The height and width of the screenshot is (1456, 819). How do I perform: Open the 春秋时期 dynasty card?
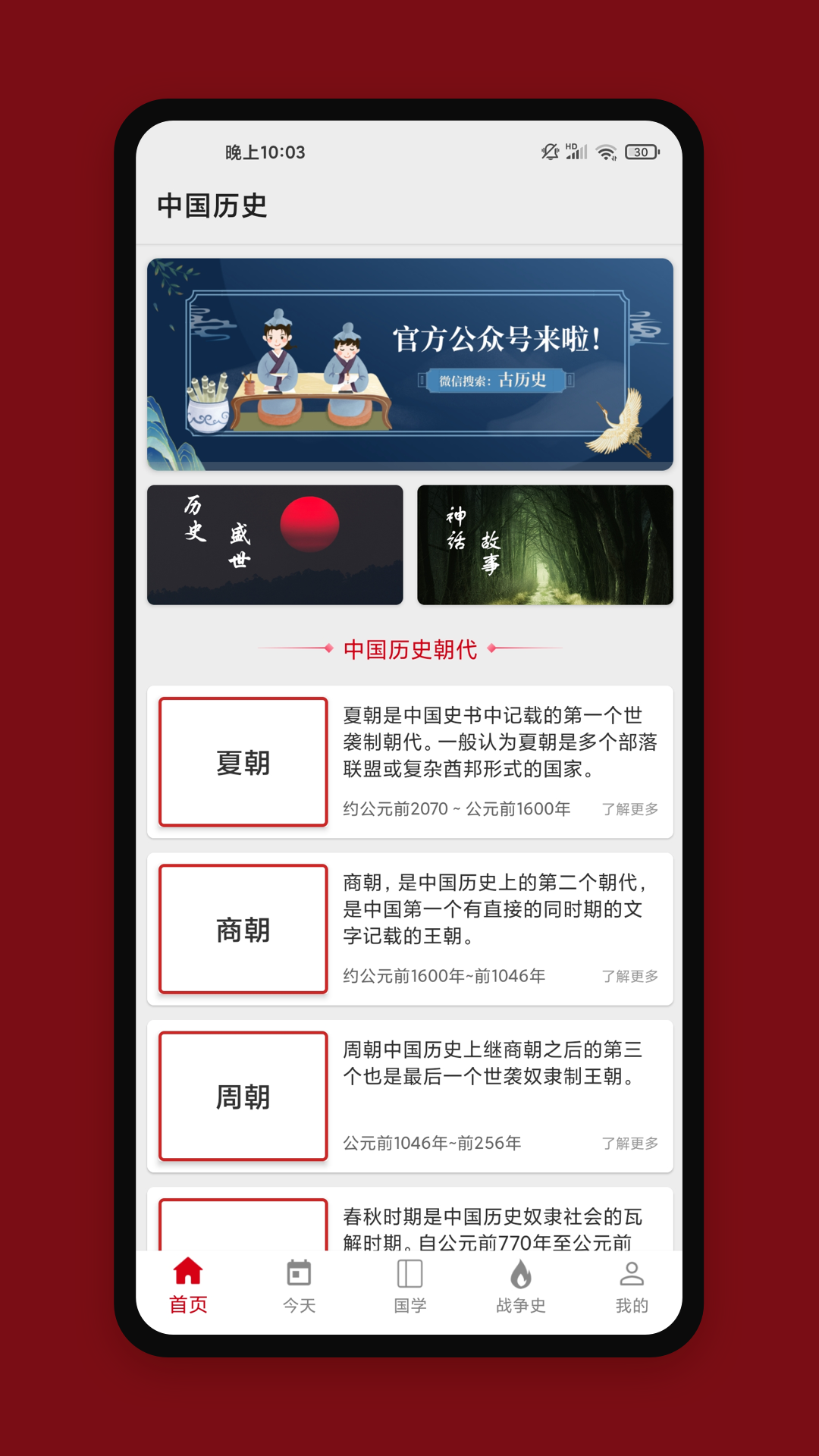[x=409, y=1222]
